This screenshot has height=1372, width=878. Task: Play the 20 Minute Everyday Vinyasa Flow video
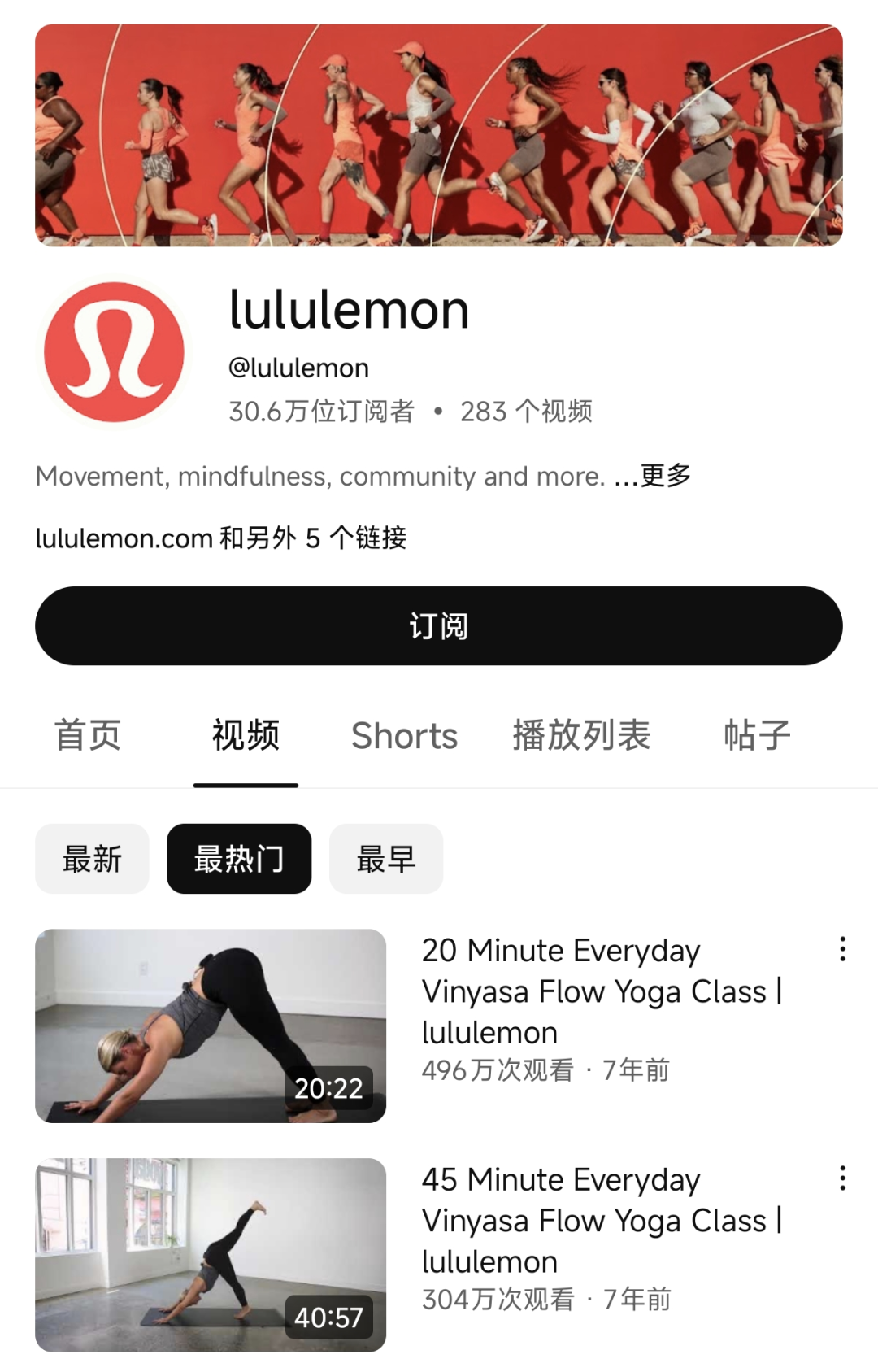211,1026
